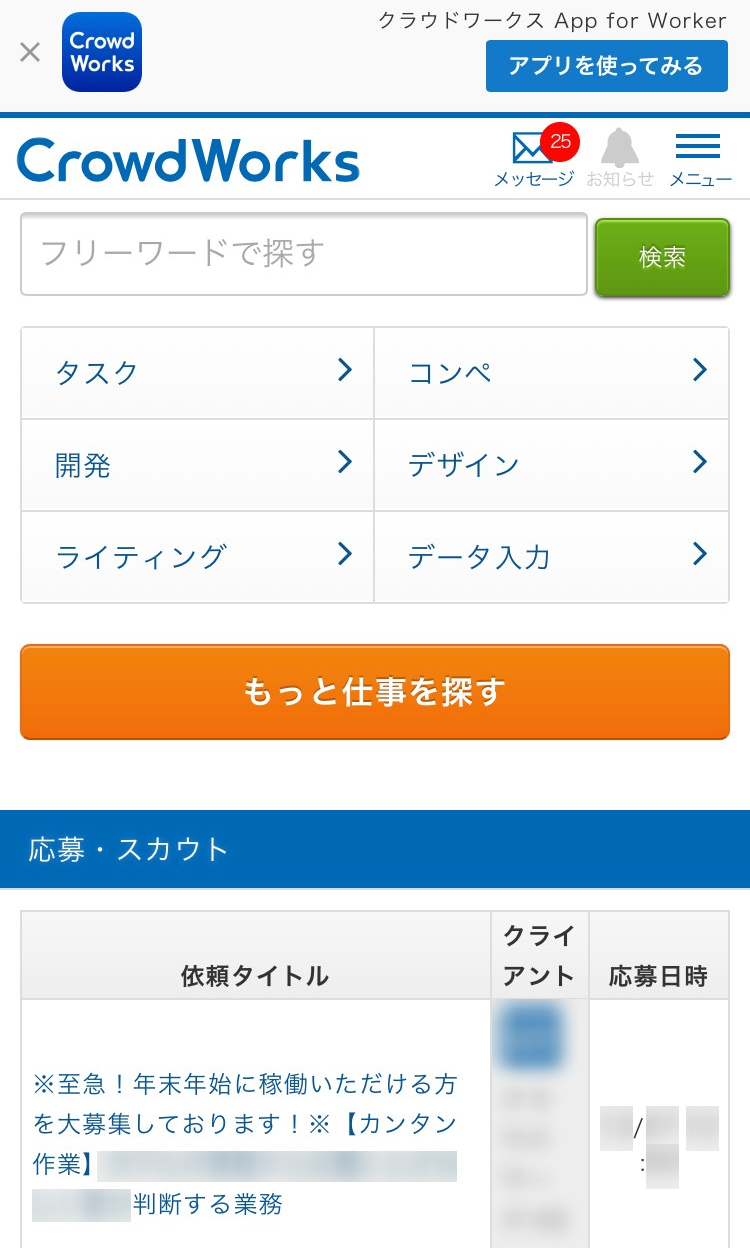Open the ライティング category
750x1248 pixels.
pyautogui.click(x=198, y=557)
